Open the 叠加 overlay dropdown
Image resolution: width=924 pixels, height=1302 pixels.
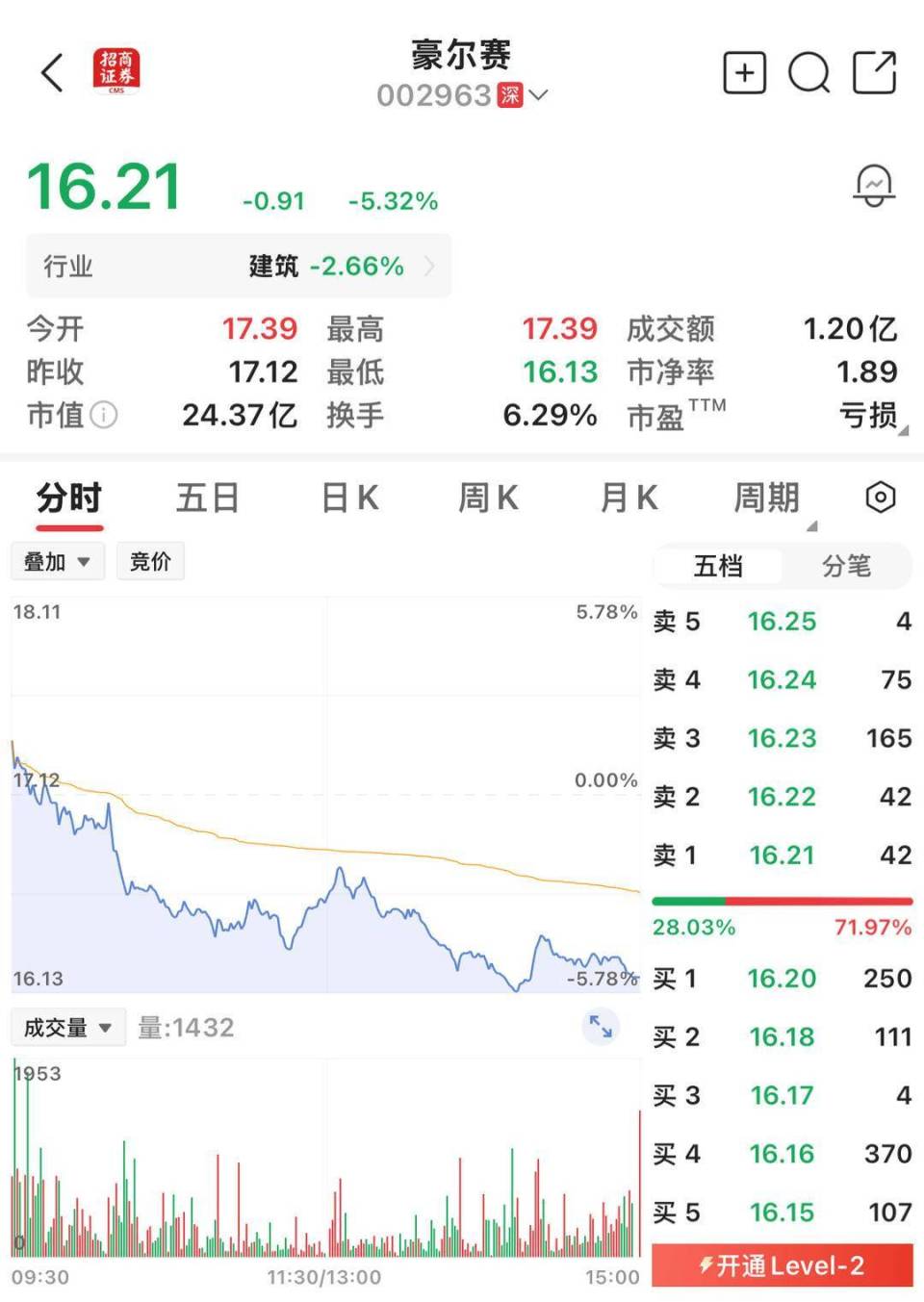[x=56, y=561]
